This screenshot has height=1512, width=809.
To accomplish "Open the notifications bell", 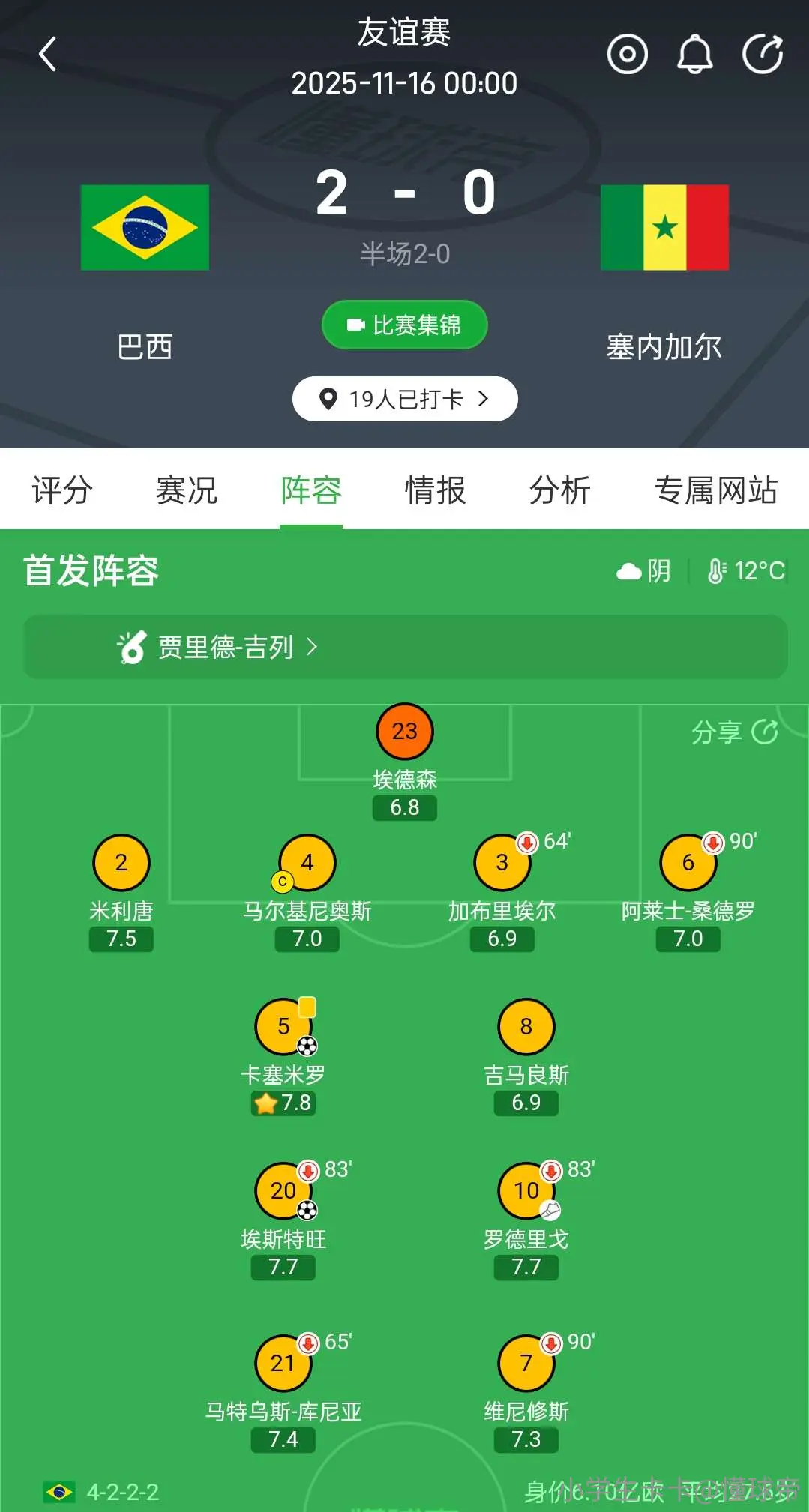I will 694,54.
